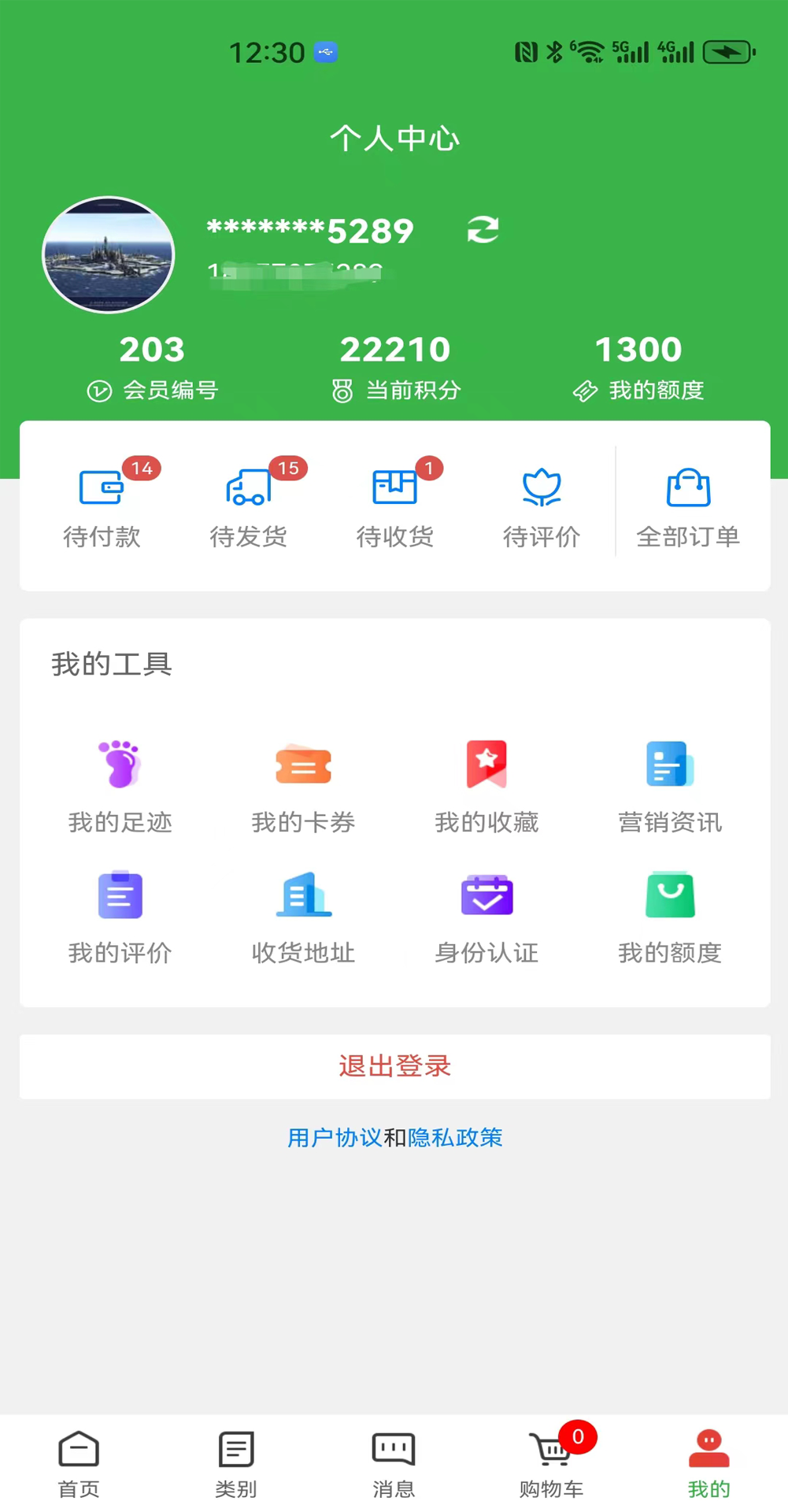
Task: Open 我的足迹 browsing history
Action: 120,784
